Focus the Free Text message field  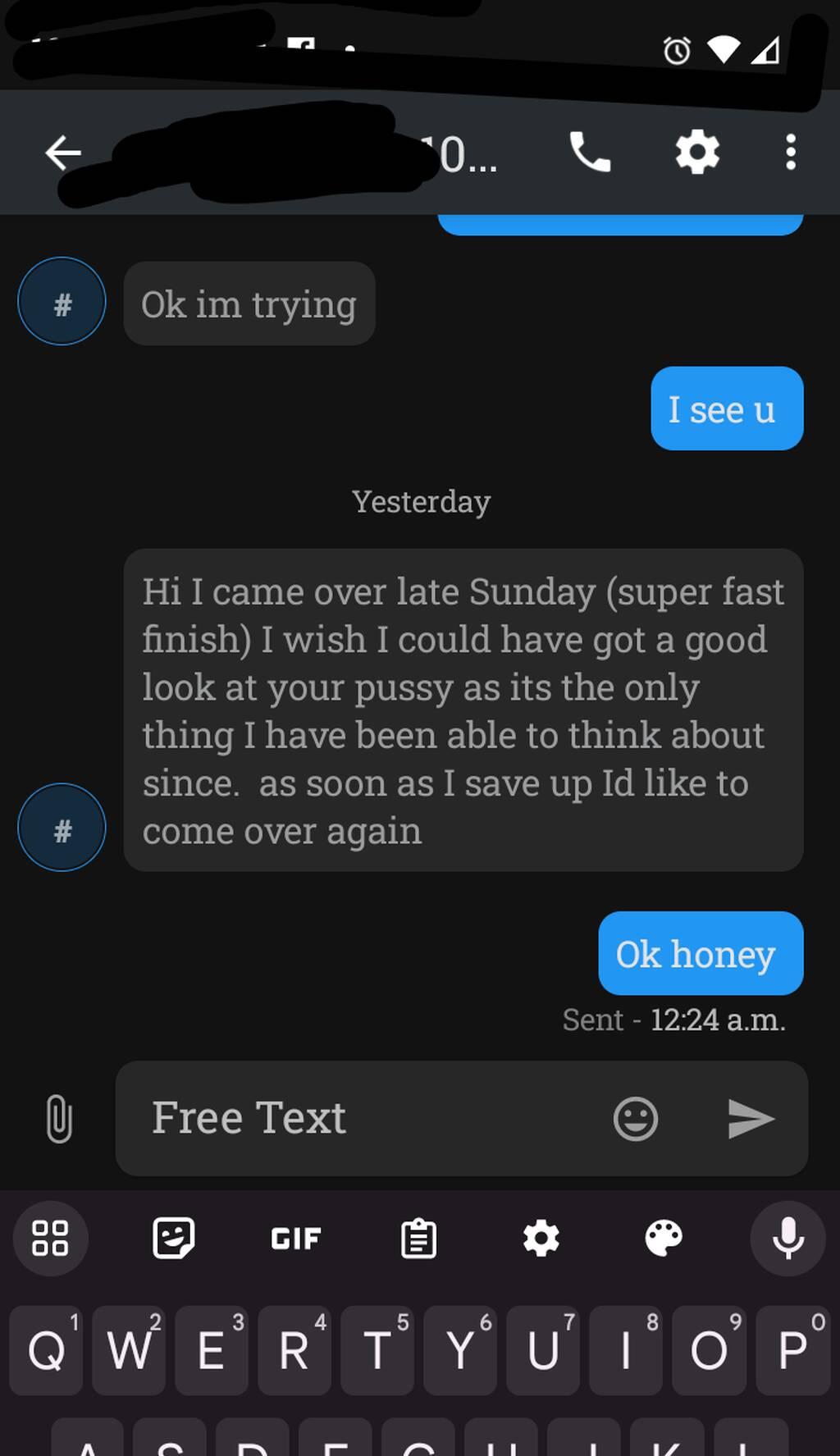point(361,1118)
